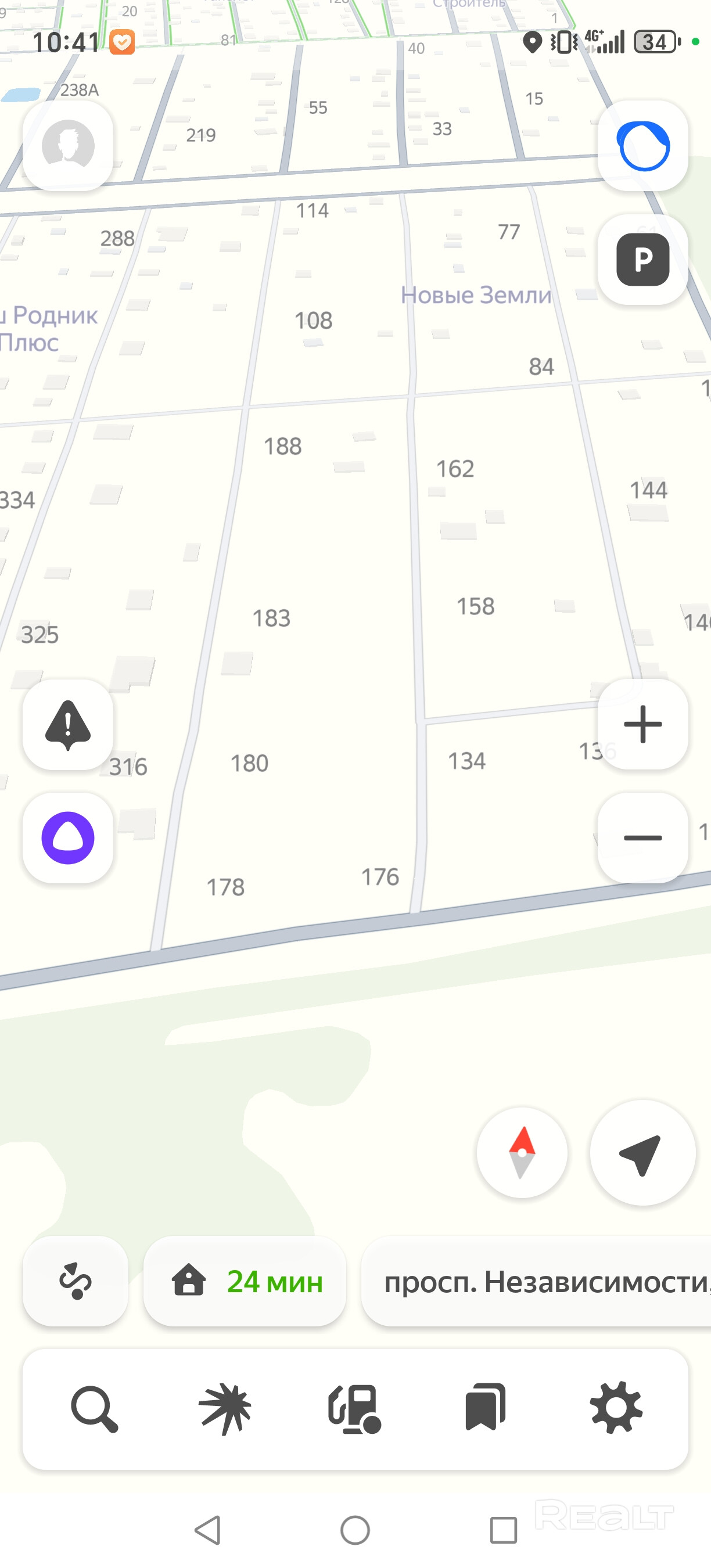Open map search

[94, 1408]
